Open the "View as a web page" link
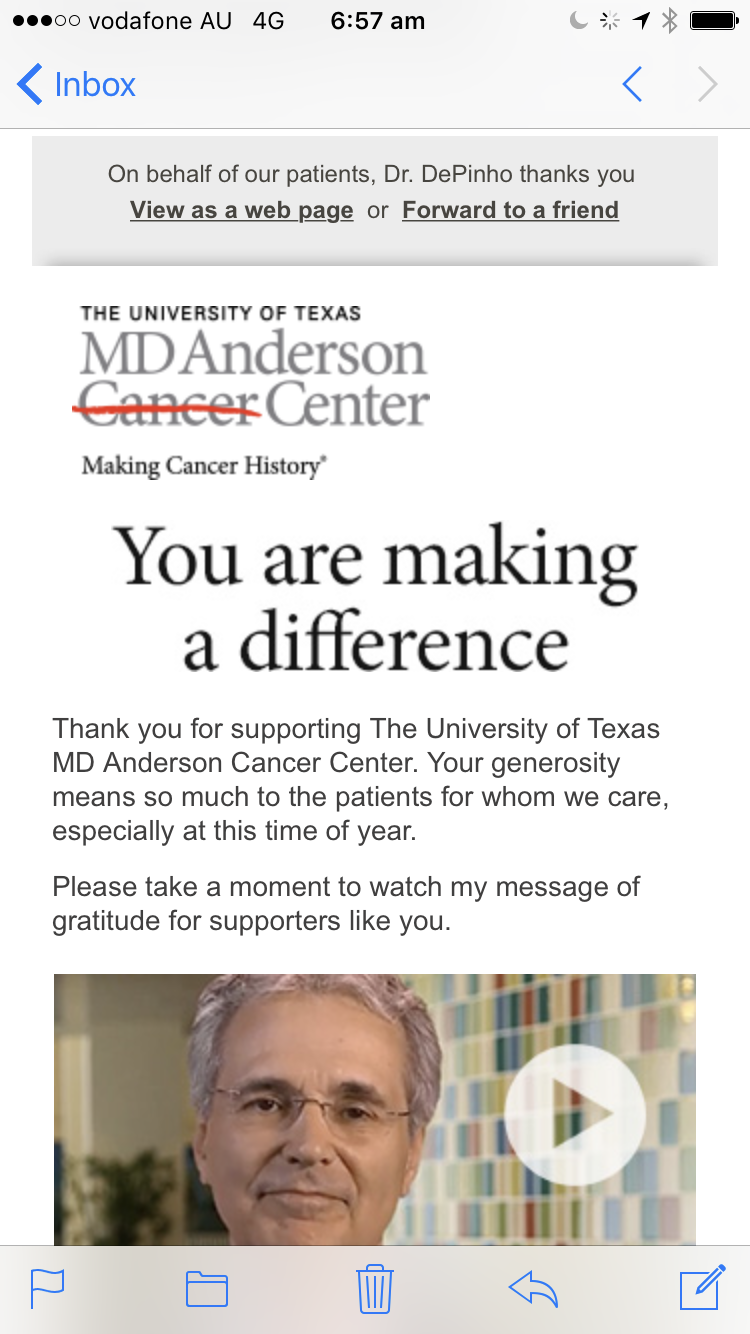Image resolution: width=750 pixels, height=1334 pixels. [x=241, y=210]
